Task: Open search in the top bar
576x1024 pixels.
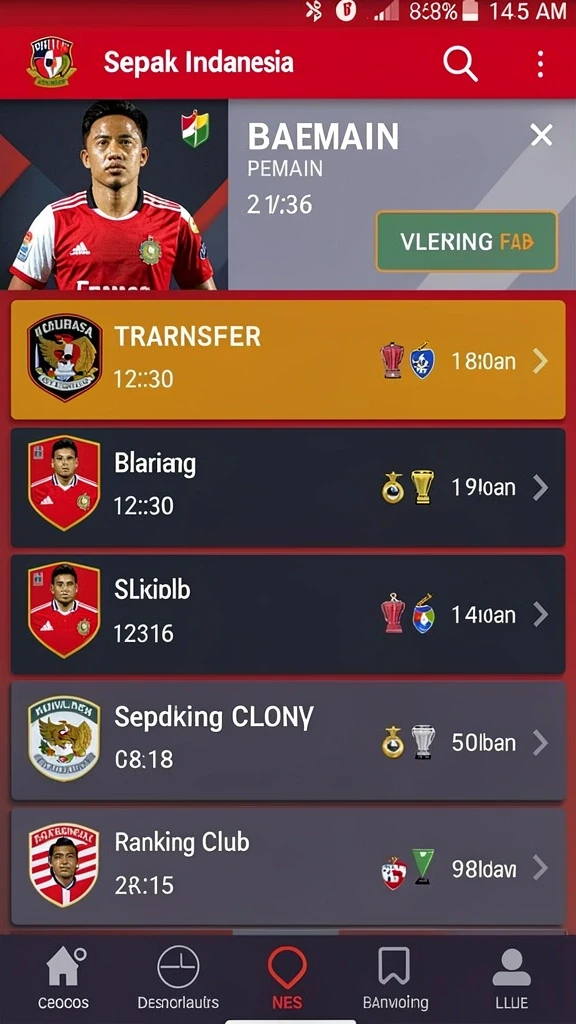Action: point(460,63)
